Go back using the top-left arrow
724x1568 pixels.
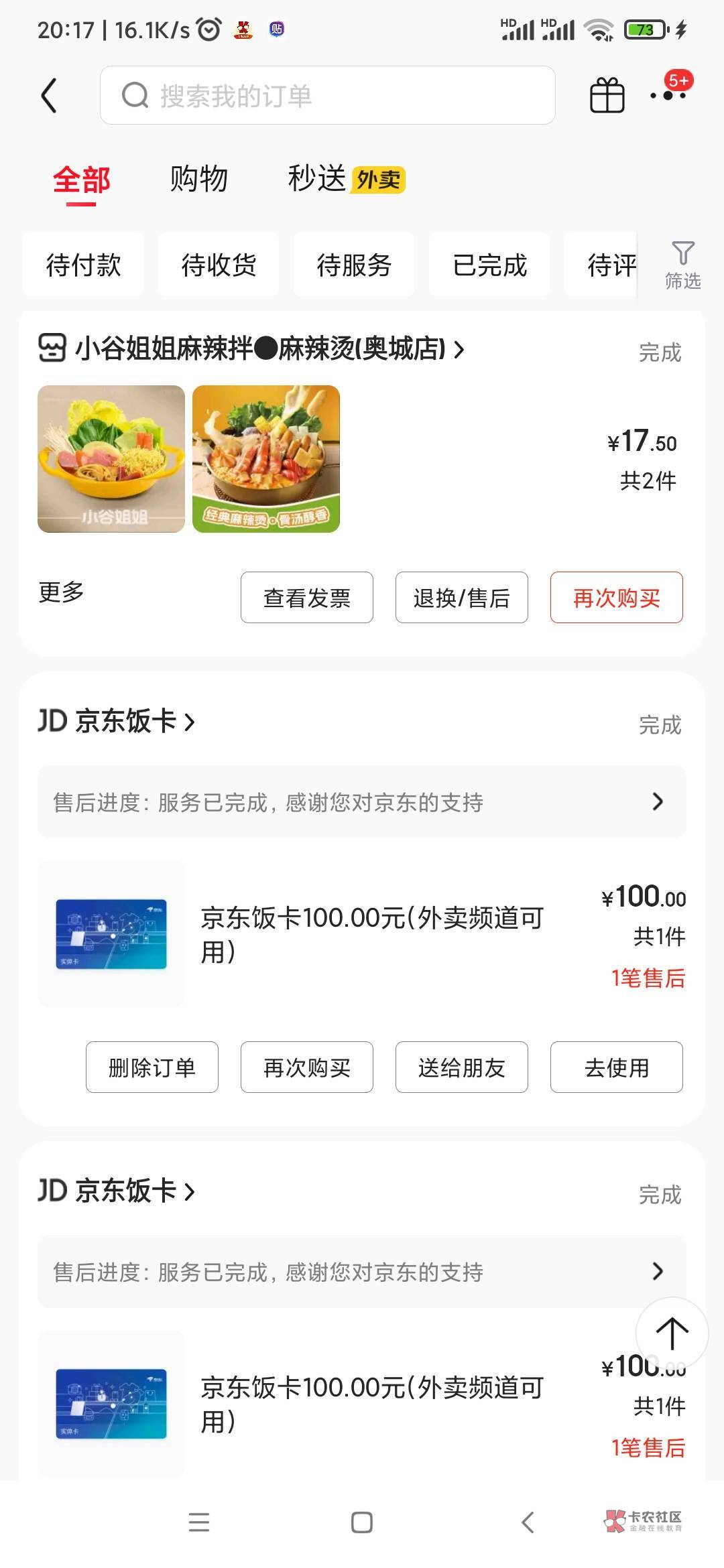[49, 95]
